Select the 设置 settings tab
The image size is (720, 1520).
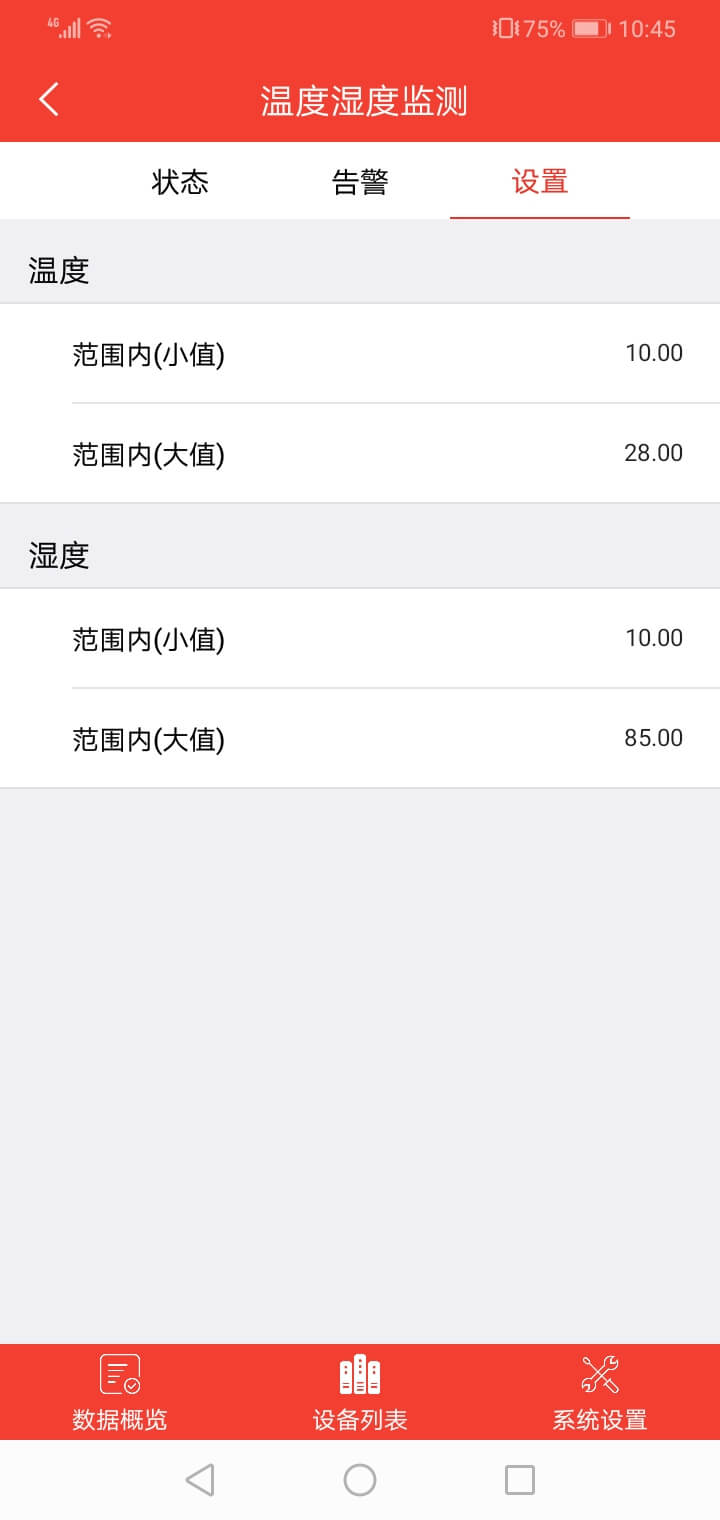click(540, 181)
